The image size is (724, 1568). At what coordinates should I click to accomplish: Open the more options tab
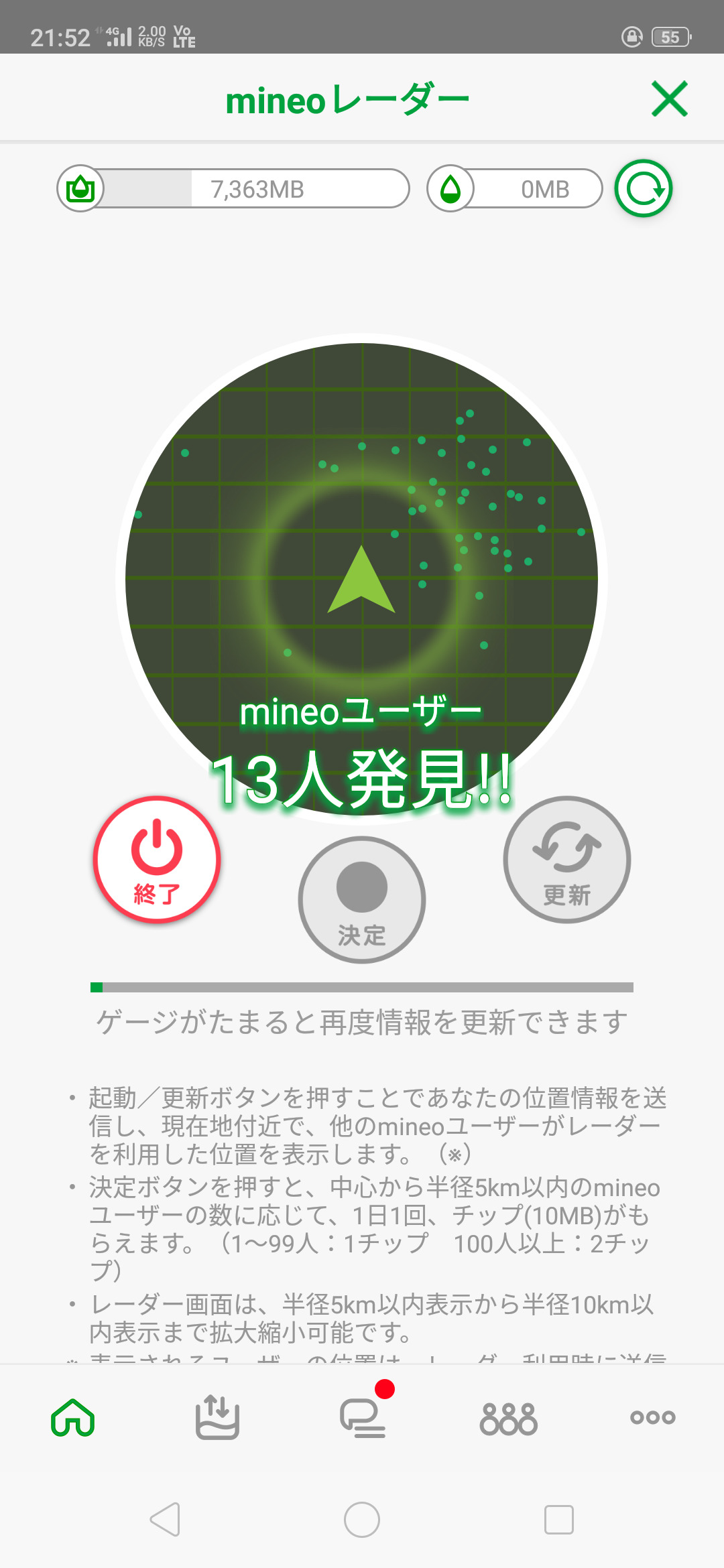tap(652, 1418)
